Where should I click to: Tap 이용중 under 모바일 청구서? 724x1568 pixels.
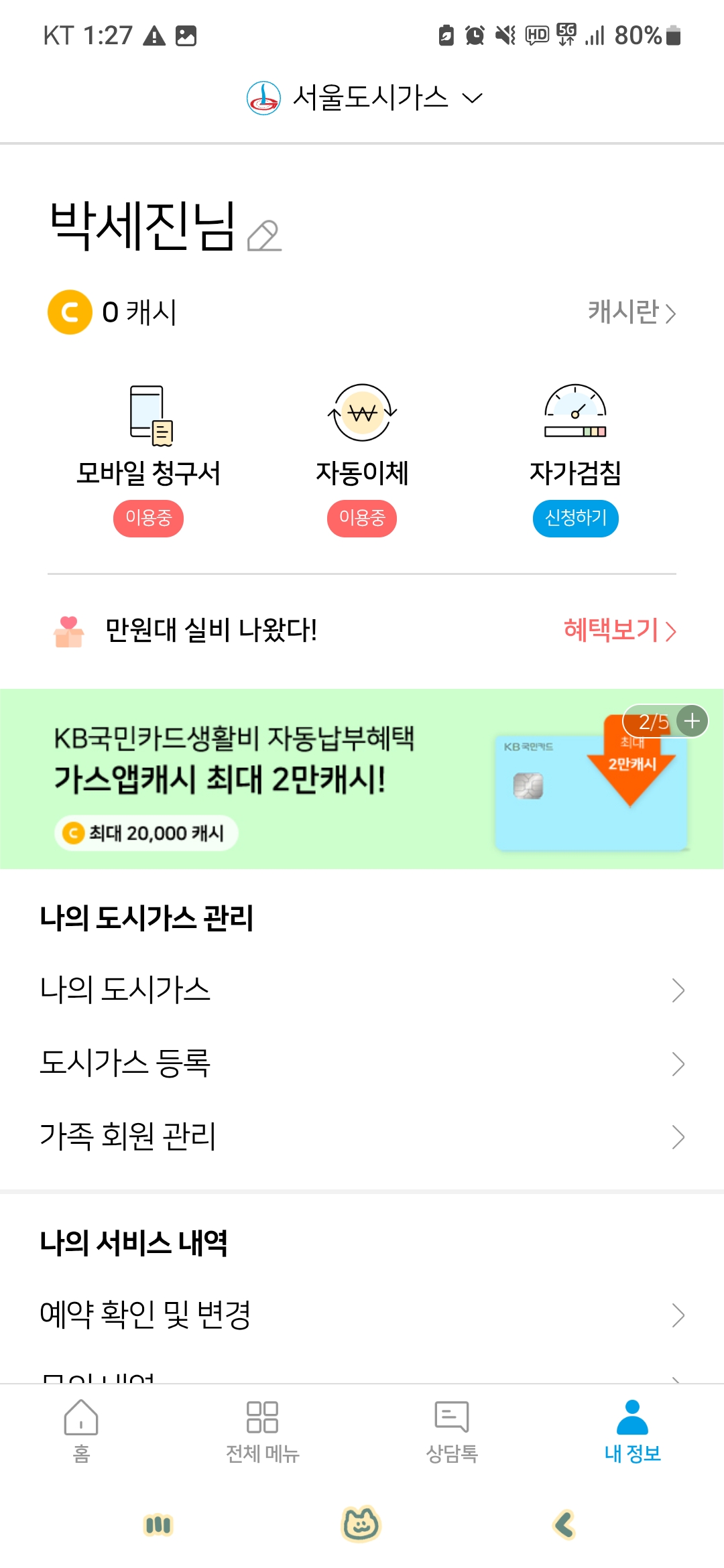coord(148,518)
